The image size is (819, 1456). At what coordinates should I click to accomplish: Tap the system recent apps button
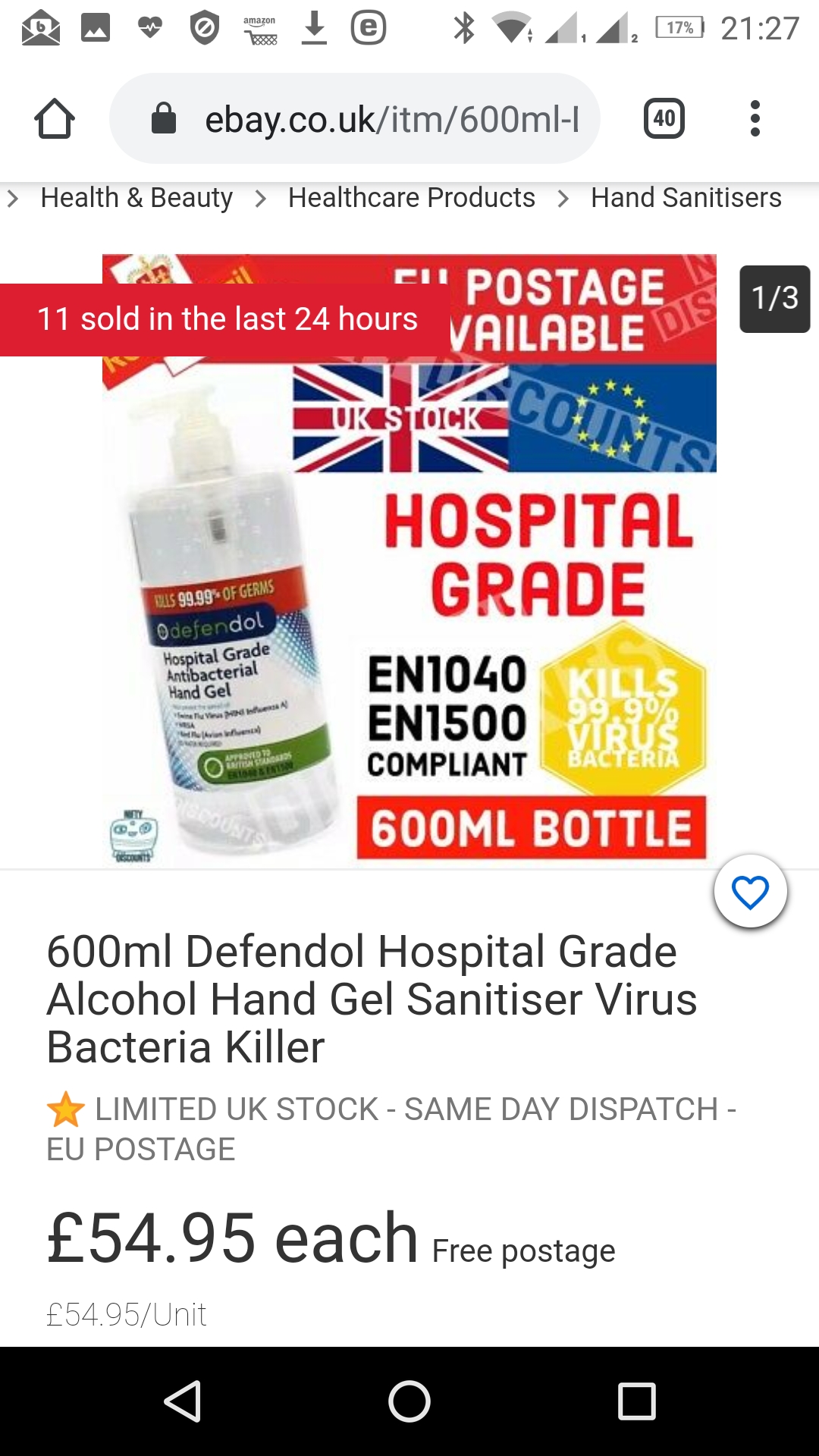pos(637,1401)
